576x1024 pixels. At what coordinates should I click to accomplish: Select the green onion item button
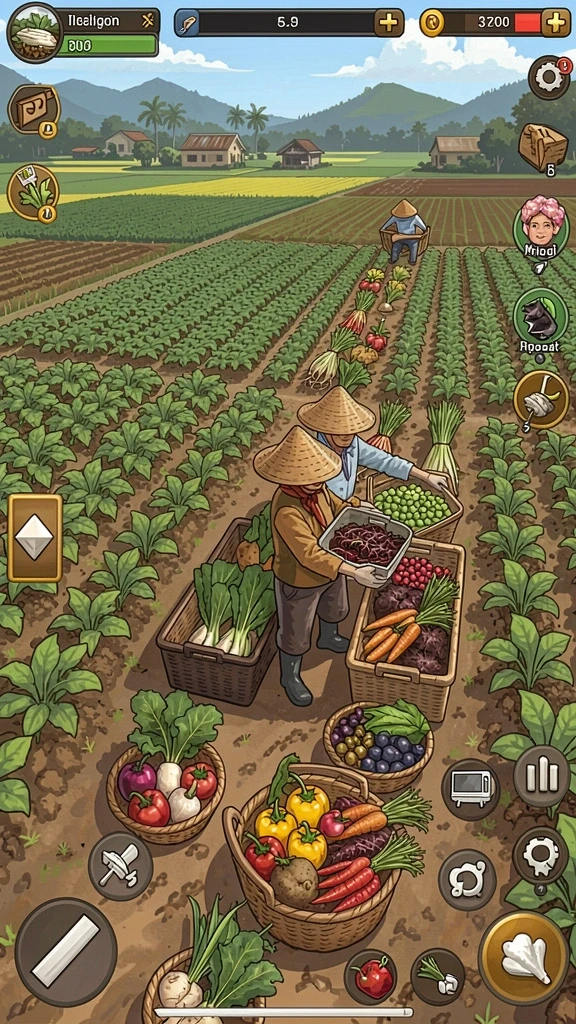438,976
